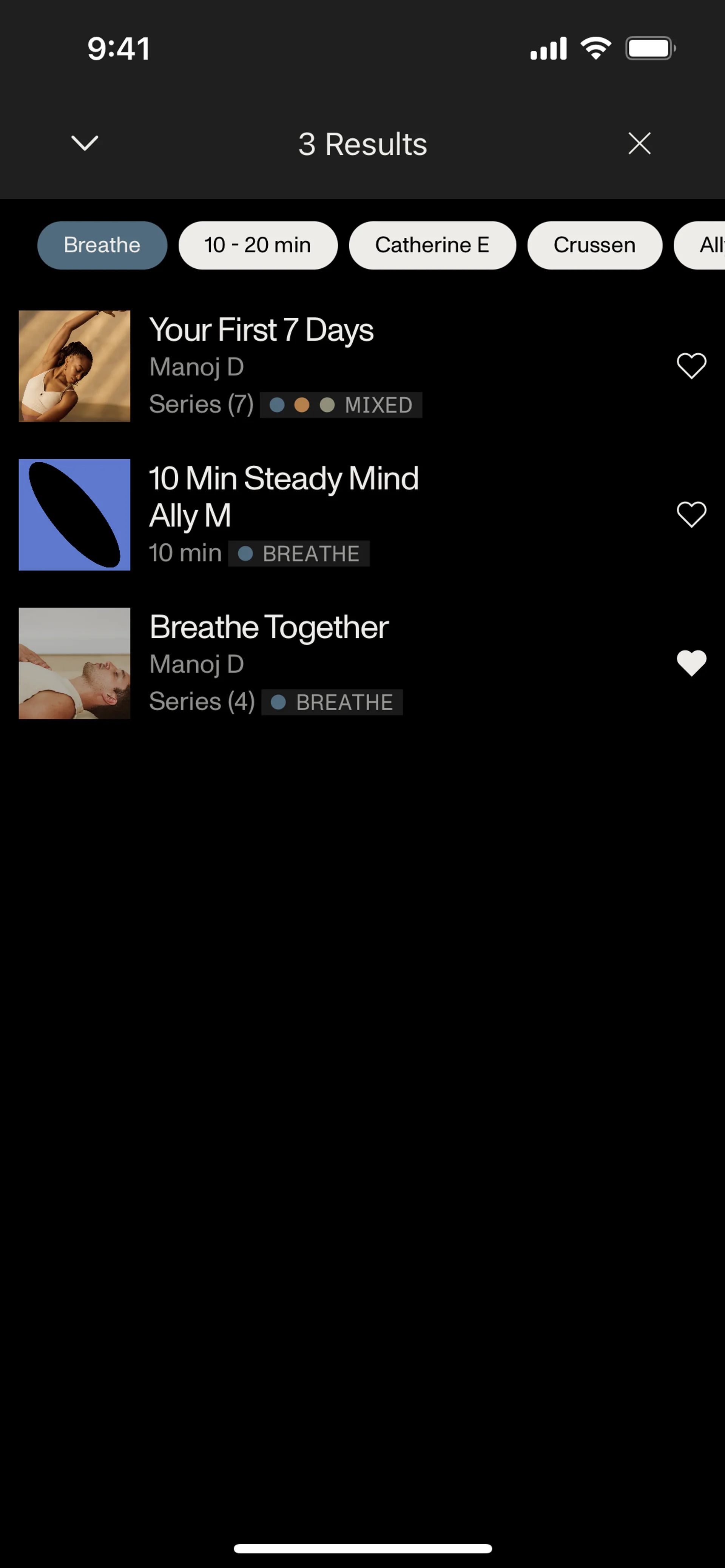Collapse the results with the down chevron
Screen dimensions: 725x1568
point(85,143)
